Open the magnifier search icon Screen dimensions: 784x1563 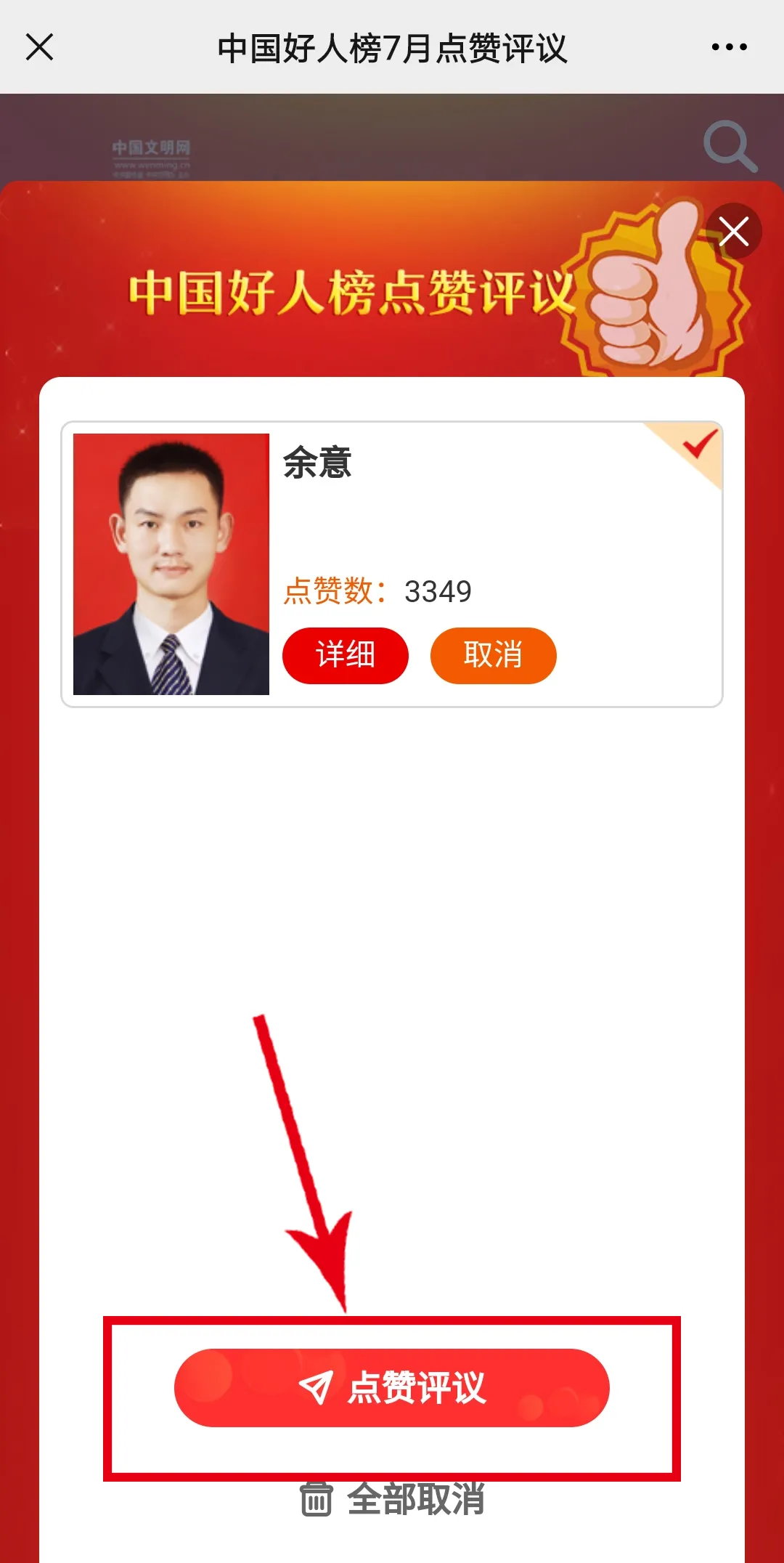click(x=729, y=146)
